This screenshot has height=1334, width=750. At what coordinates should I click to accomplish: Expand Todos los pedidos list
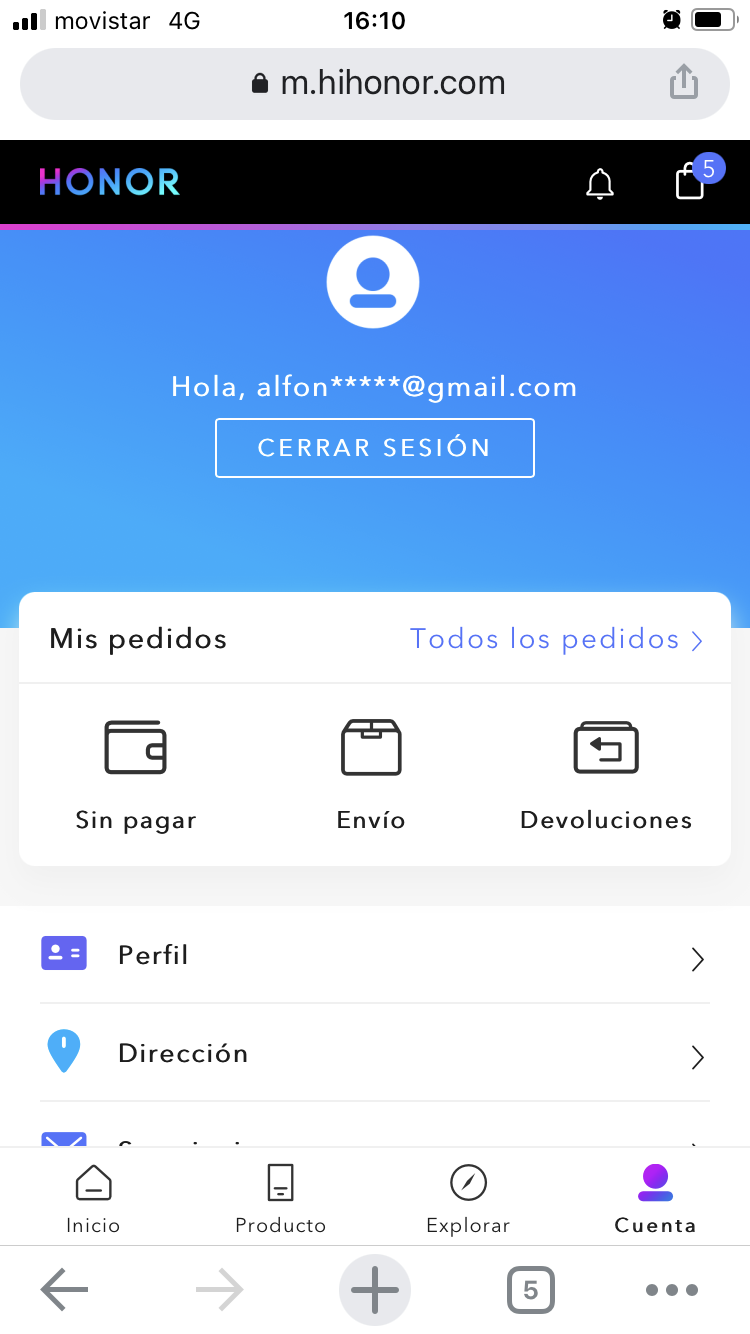click(556, 638)
